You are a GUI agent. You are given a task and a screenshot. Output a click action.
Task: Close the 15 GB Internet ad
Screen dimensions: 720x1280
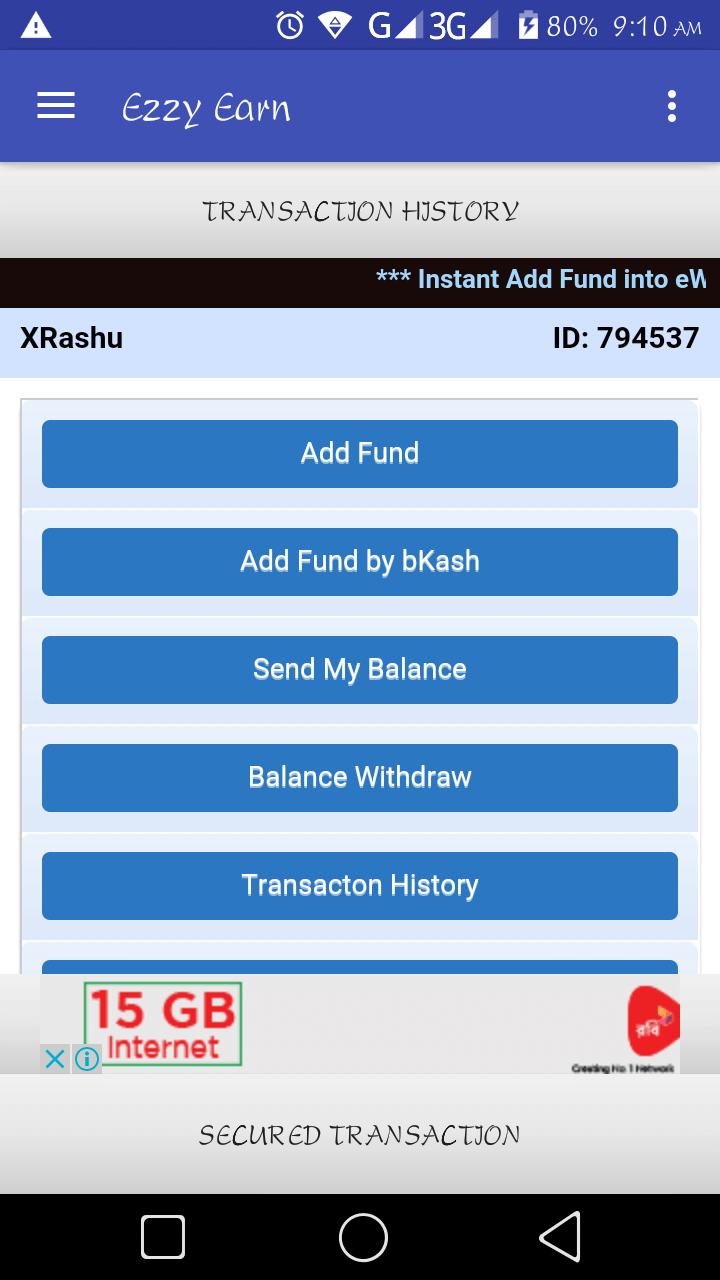(55, 1059)
